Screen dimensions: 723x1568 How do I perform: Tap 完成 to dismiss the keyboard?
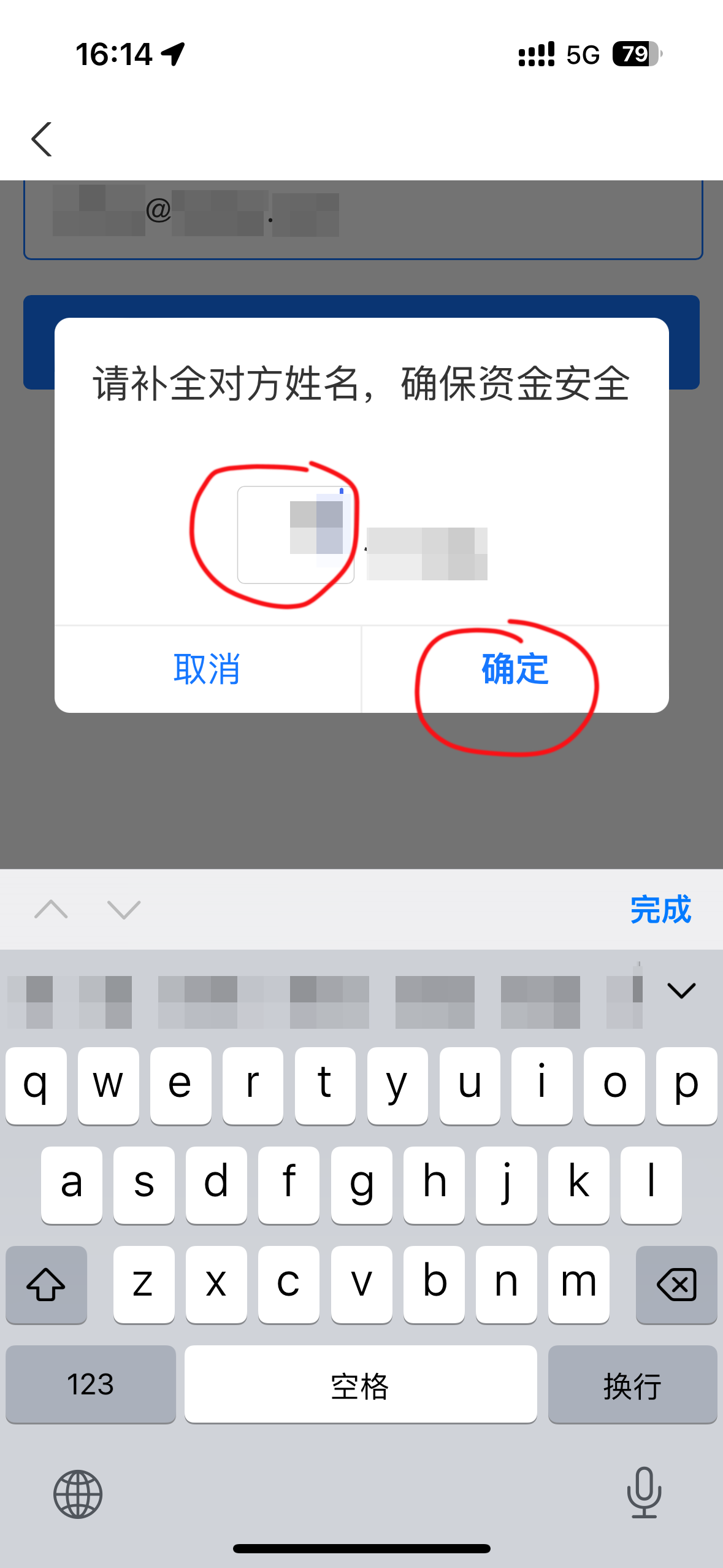pos(660,909)
